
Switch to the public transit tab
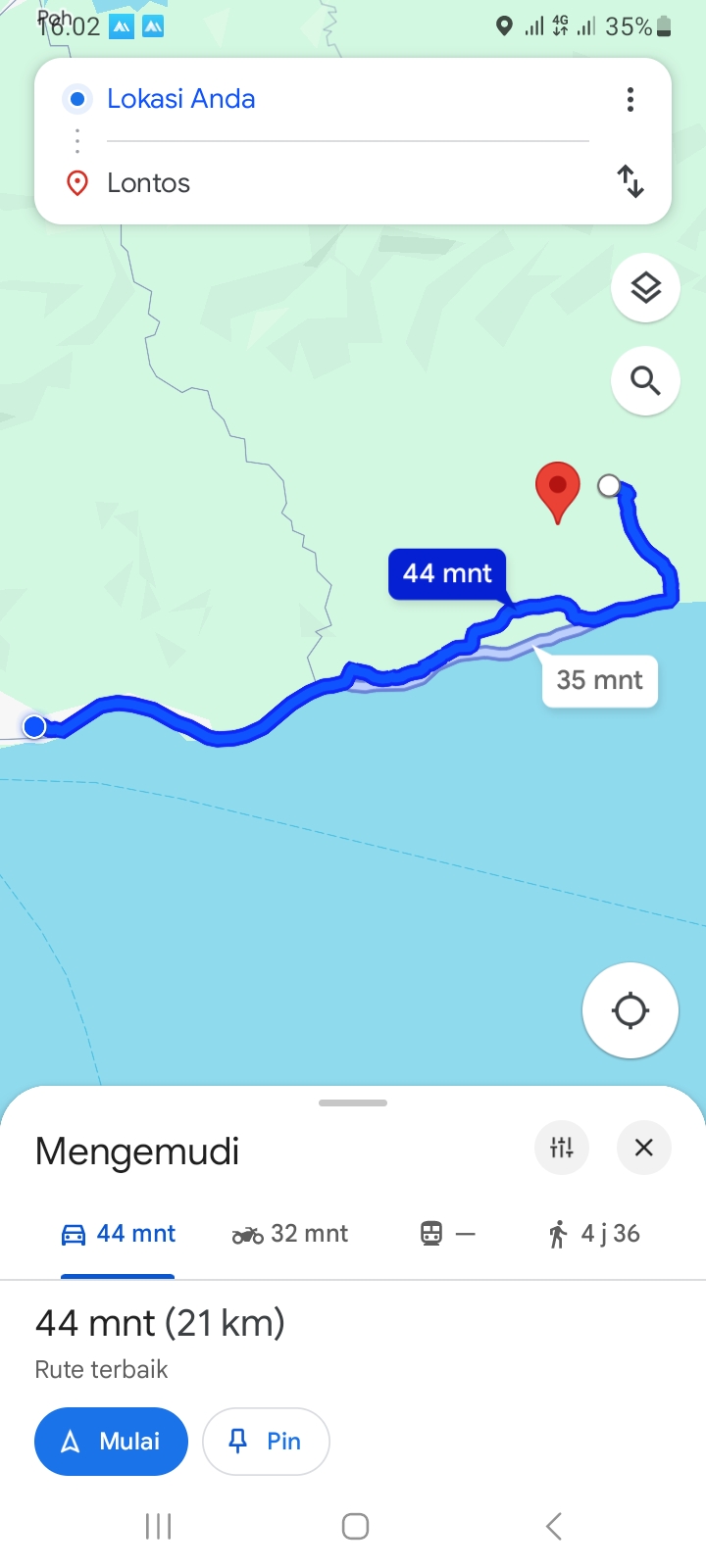[447, 1234]
